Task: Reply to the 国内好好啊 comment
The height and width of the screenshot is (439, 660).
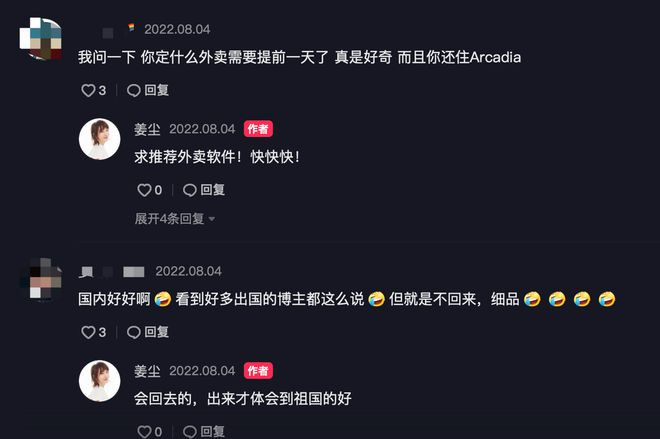Action: click(148, 333)
